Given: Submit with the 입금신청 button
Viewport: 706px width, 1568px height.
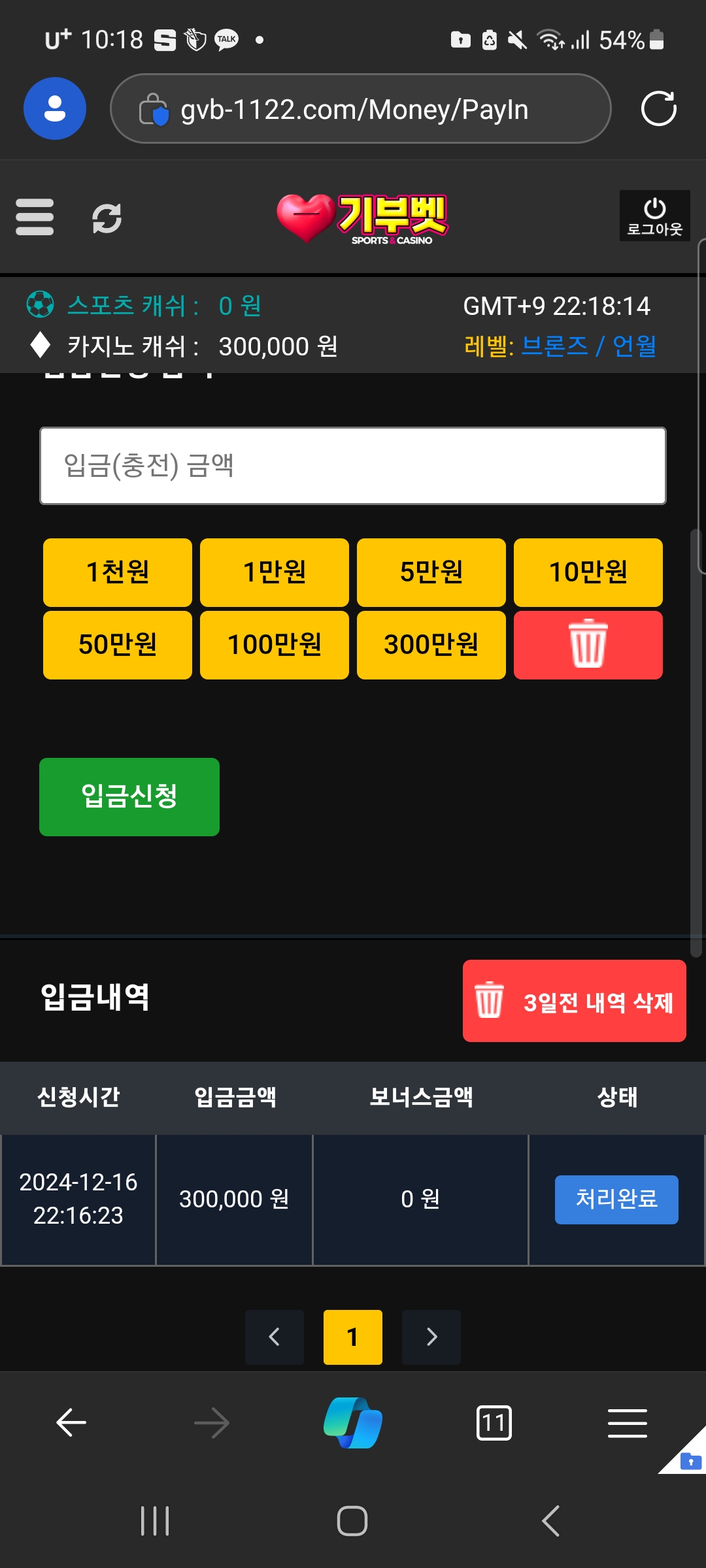Looking at the screenshot, I should [129, 797].
